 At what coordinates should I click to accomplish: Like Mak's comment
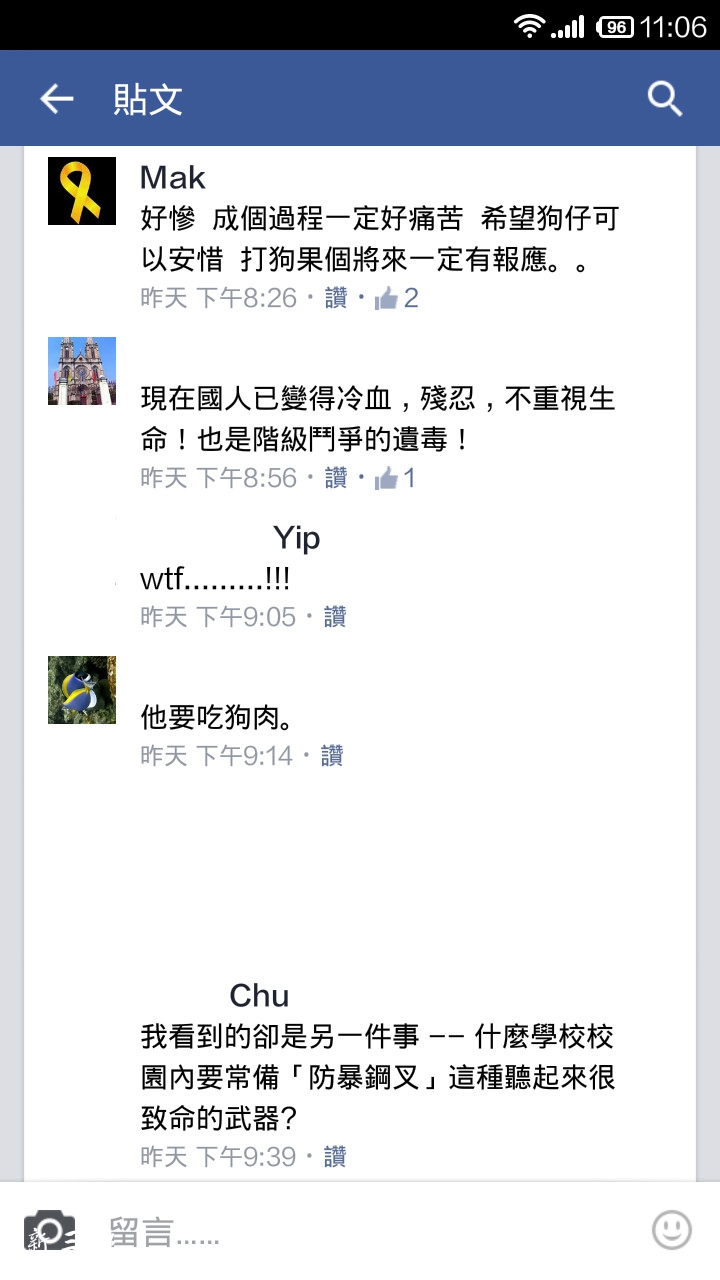pos(336,298)
